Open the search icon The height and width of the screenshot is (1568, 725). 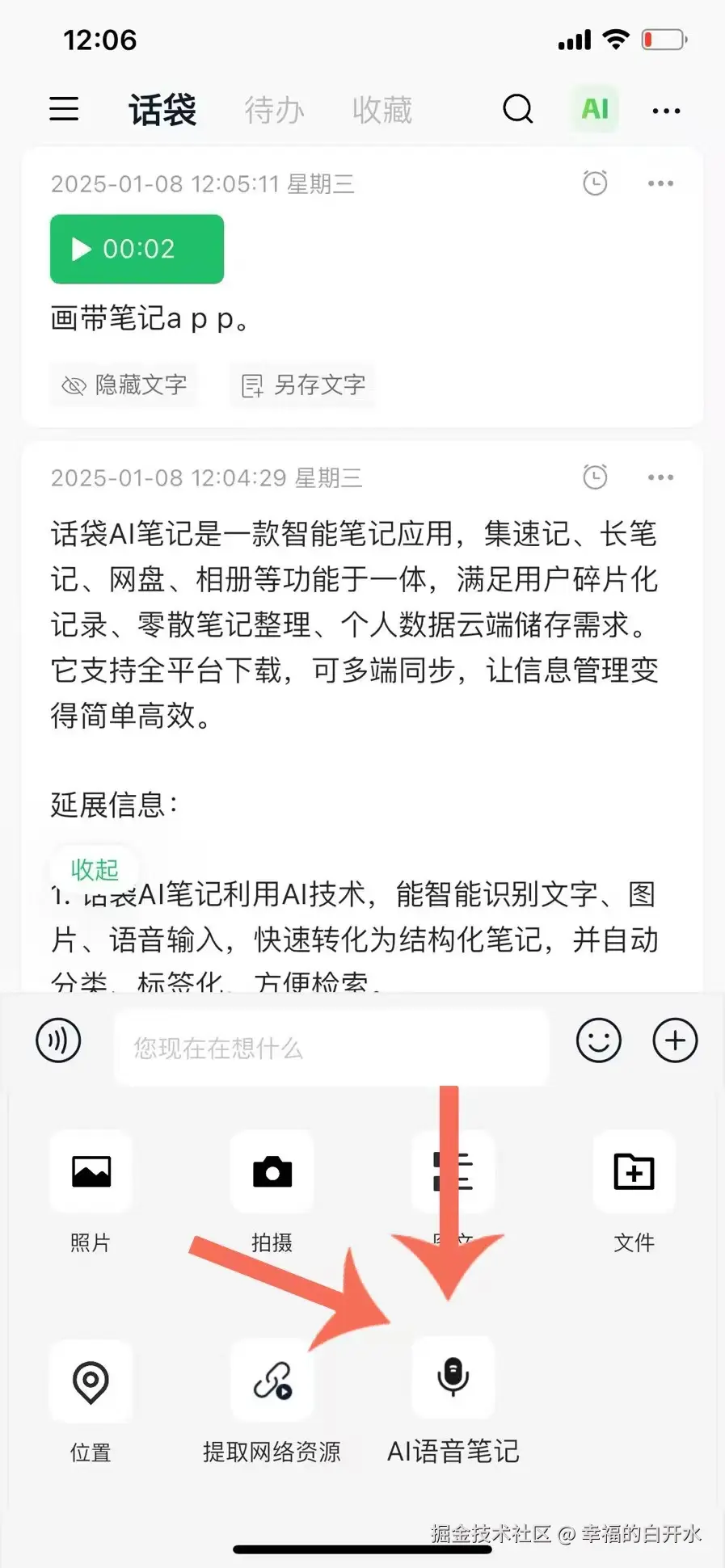point(517,109)
